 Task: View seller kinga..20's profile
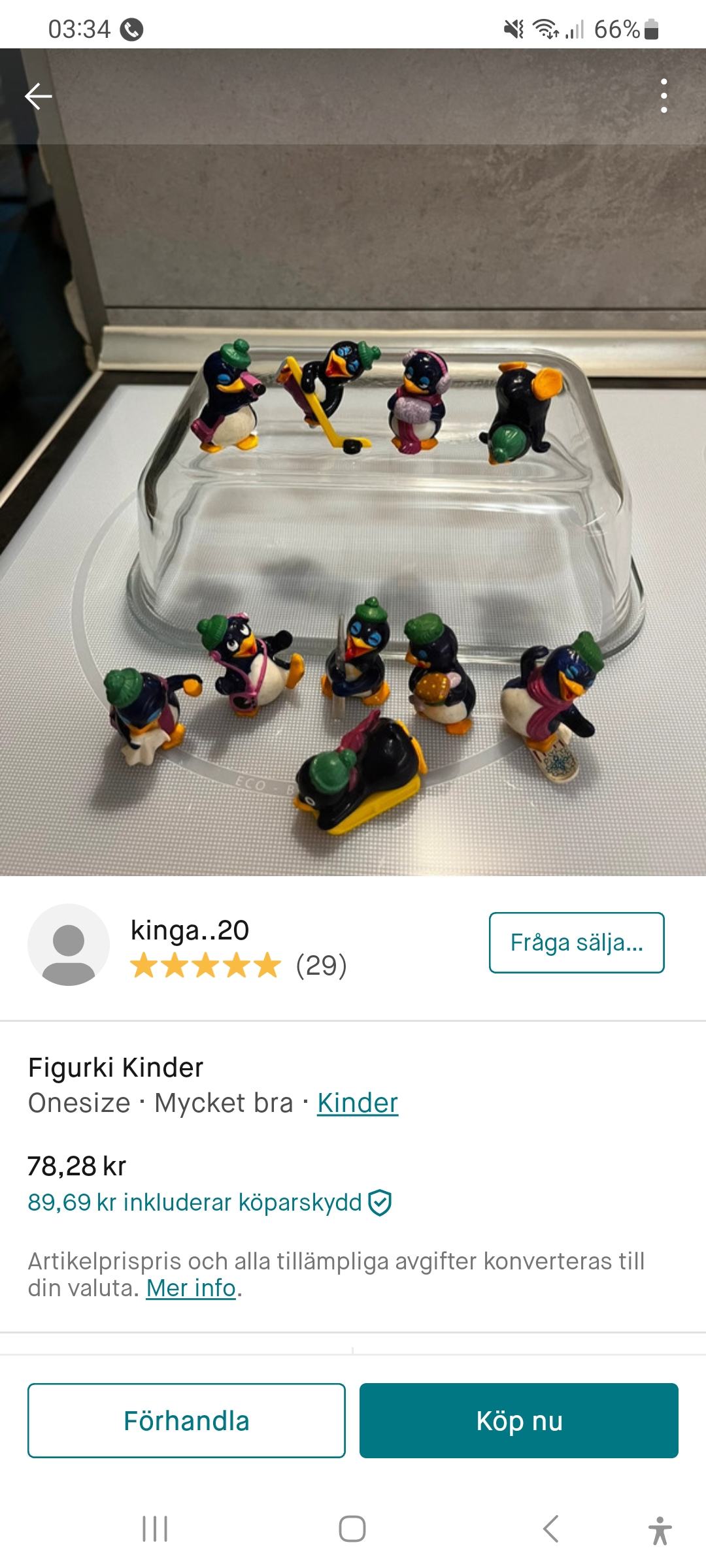coord(190,930)
